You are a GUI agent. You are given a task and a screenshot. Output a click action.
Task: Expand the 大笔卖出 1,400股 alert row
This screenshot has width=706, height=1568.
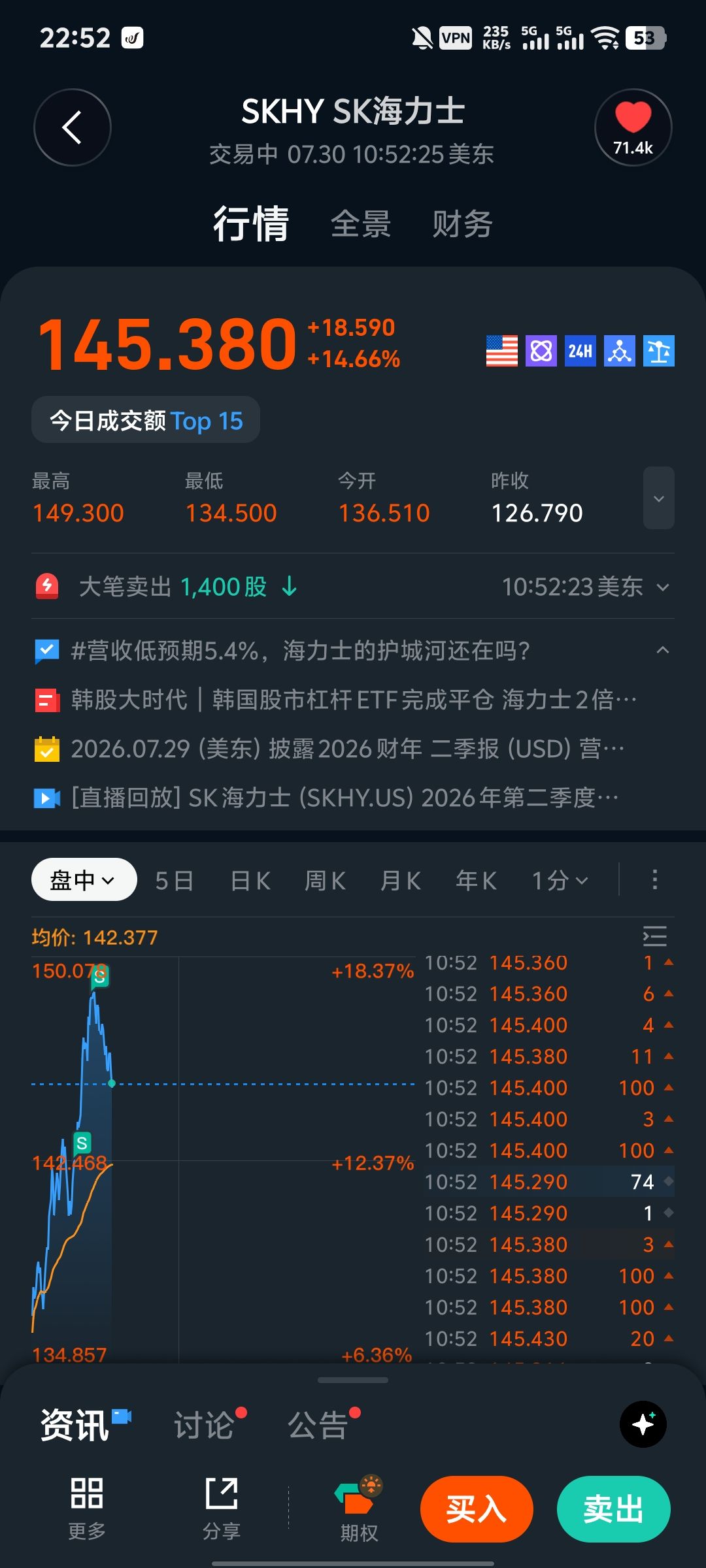point(353,586)
